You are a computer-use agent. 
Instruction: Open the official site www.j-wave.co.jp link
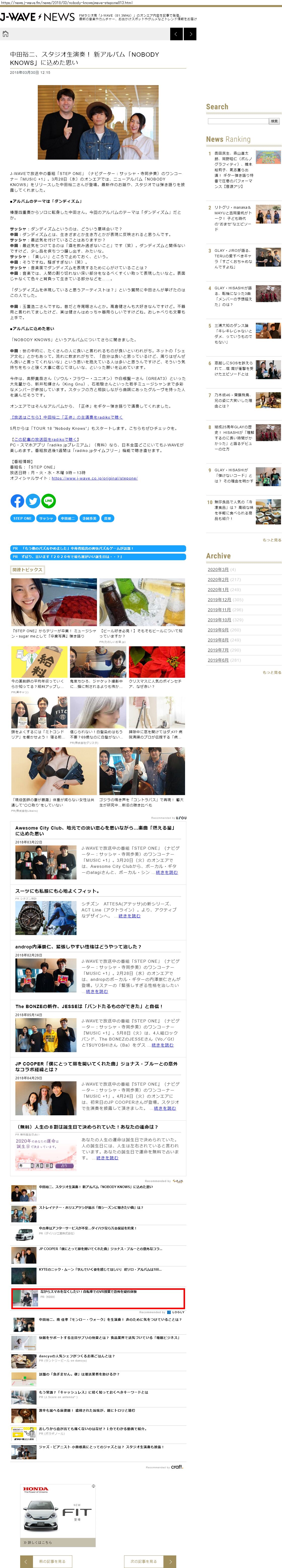coord(94,478)
